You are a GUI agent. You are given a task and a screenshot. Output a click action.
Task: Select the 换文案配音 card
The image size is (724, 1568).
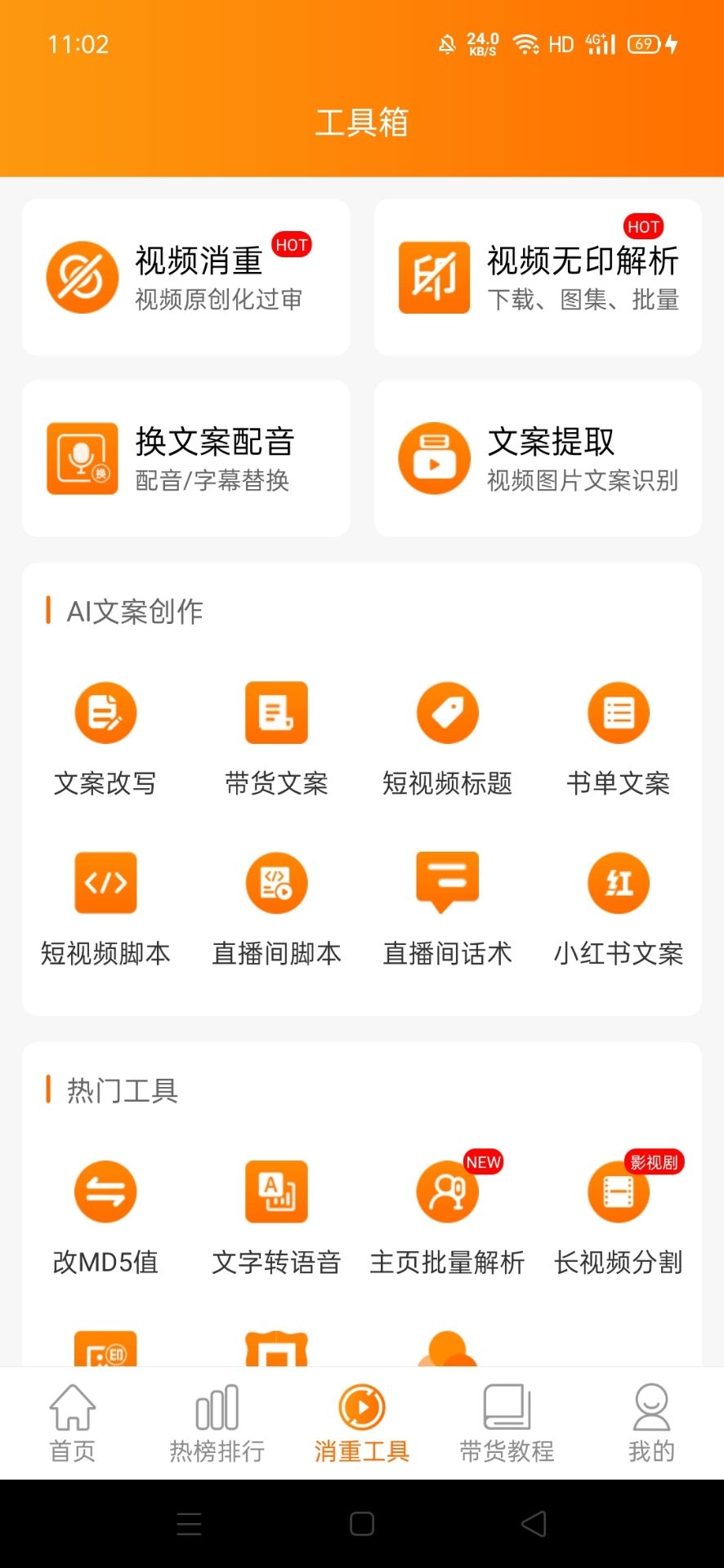tap(186, 458)
